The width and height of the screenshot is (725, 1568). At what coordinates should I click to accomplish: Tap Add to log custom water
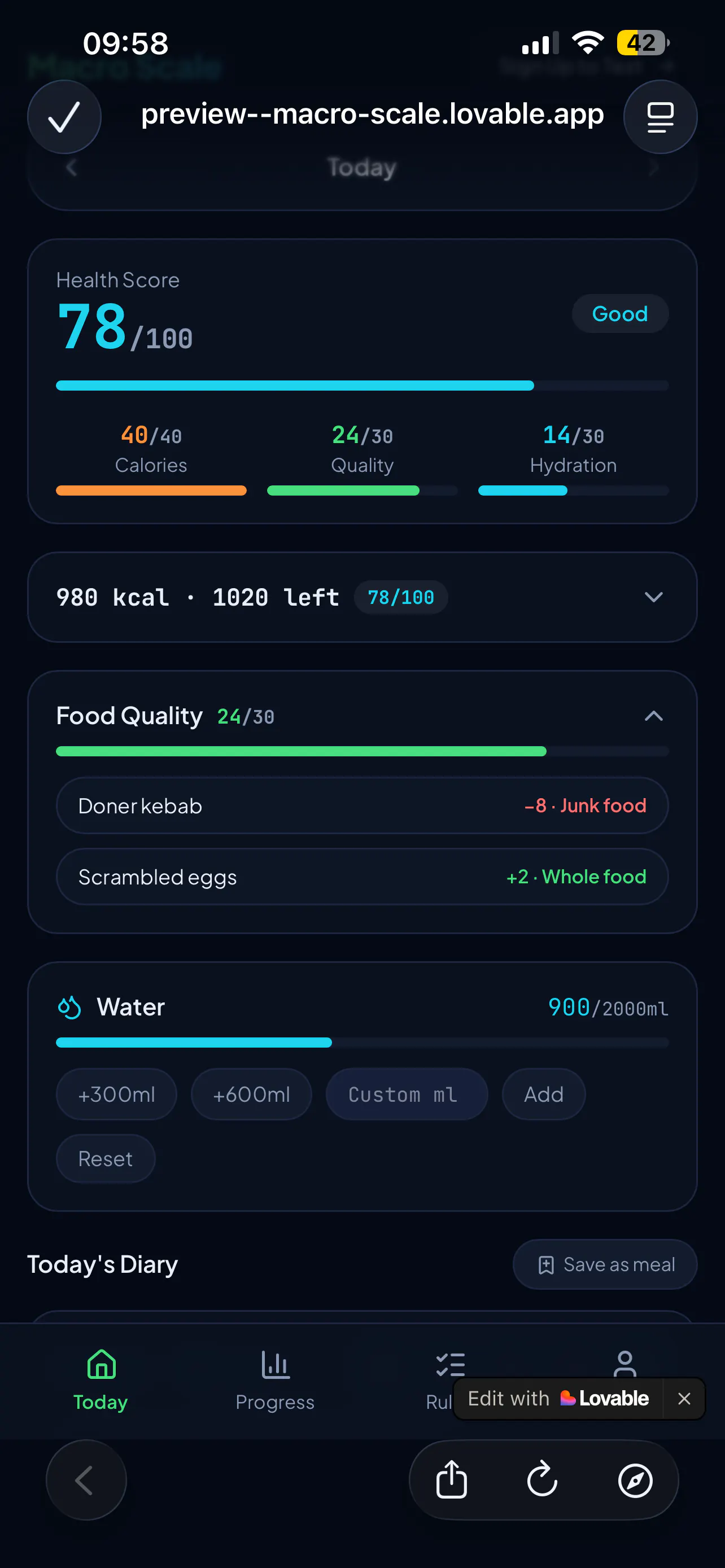click(x=544, y=1094)
